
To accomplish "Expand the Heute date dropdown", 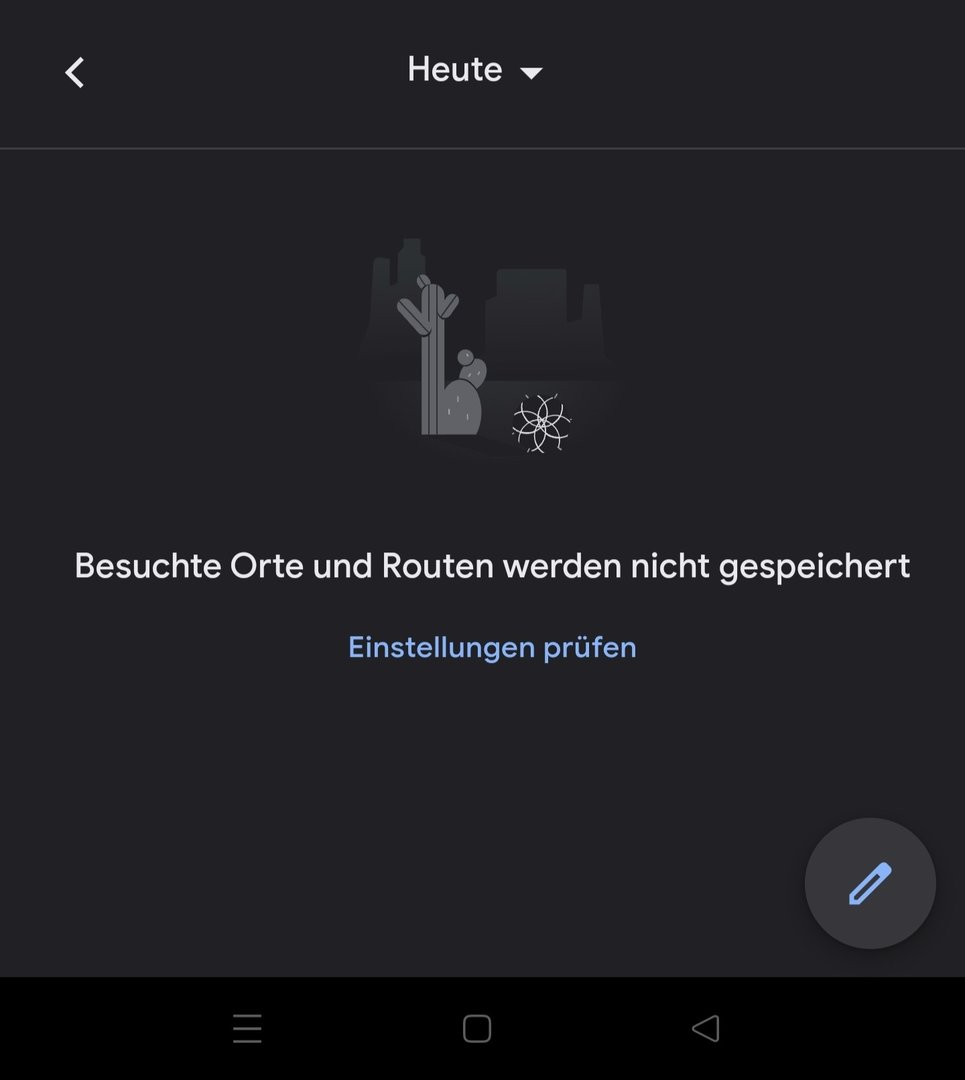I will tap(475, 70).
